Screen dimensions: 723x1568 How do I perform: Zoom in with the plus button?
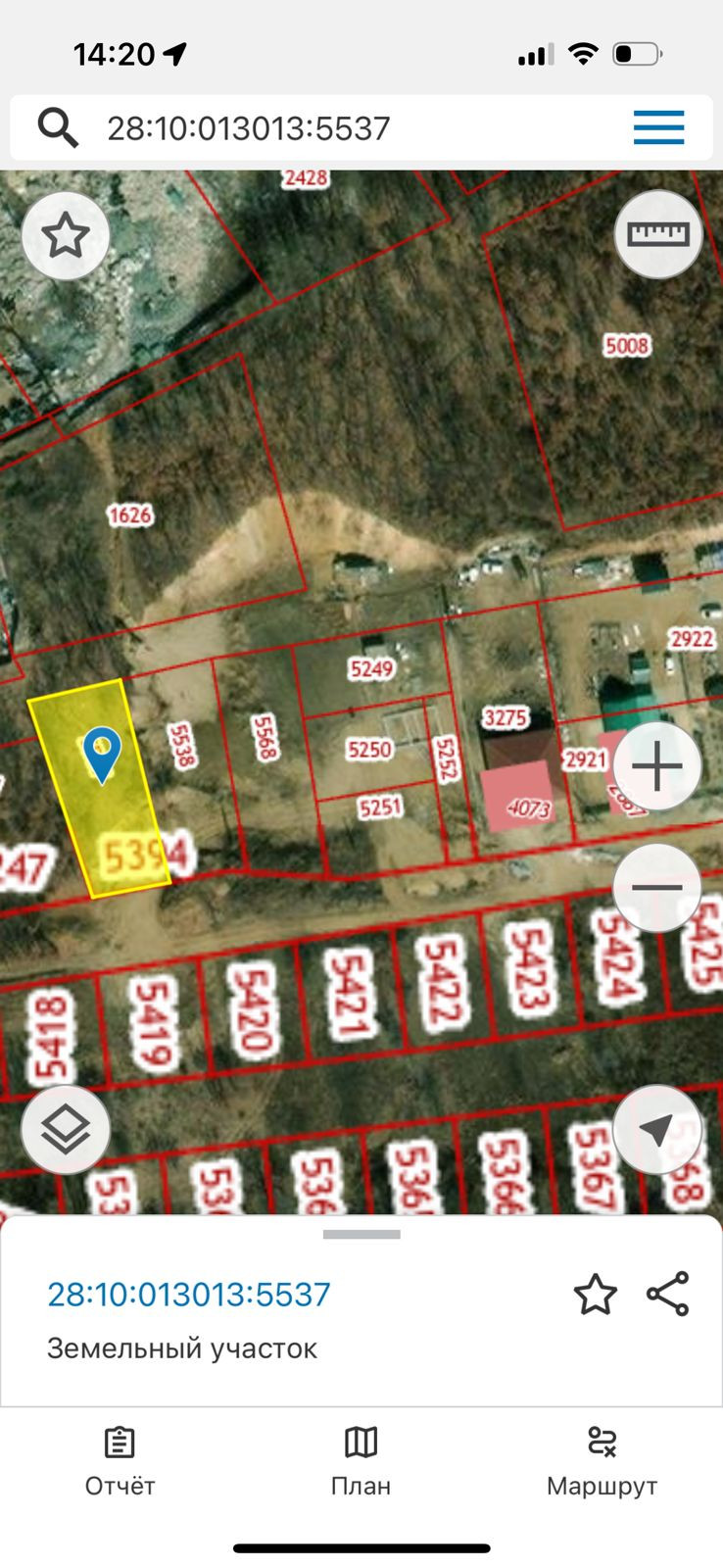[657, 766]
